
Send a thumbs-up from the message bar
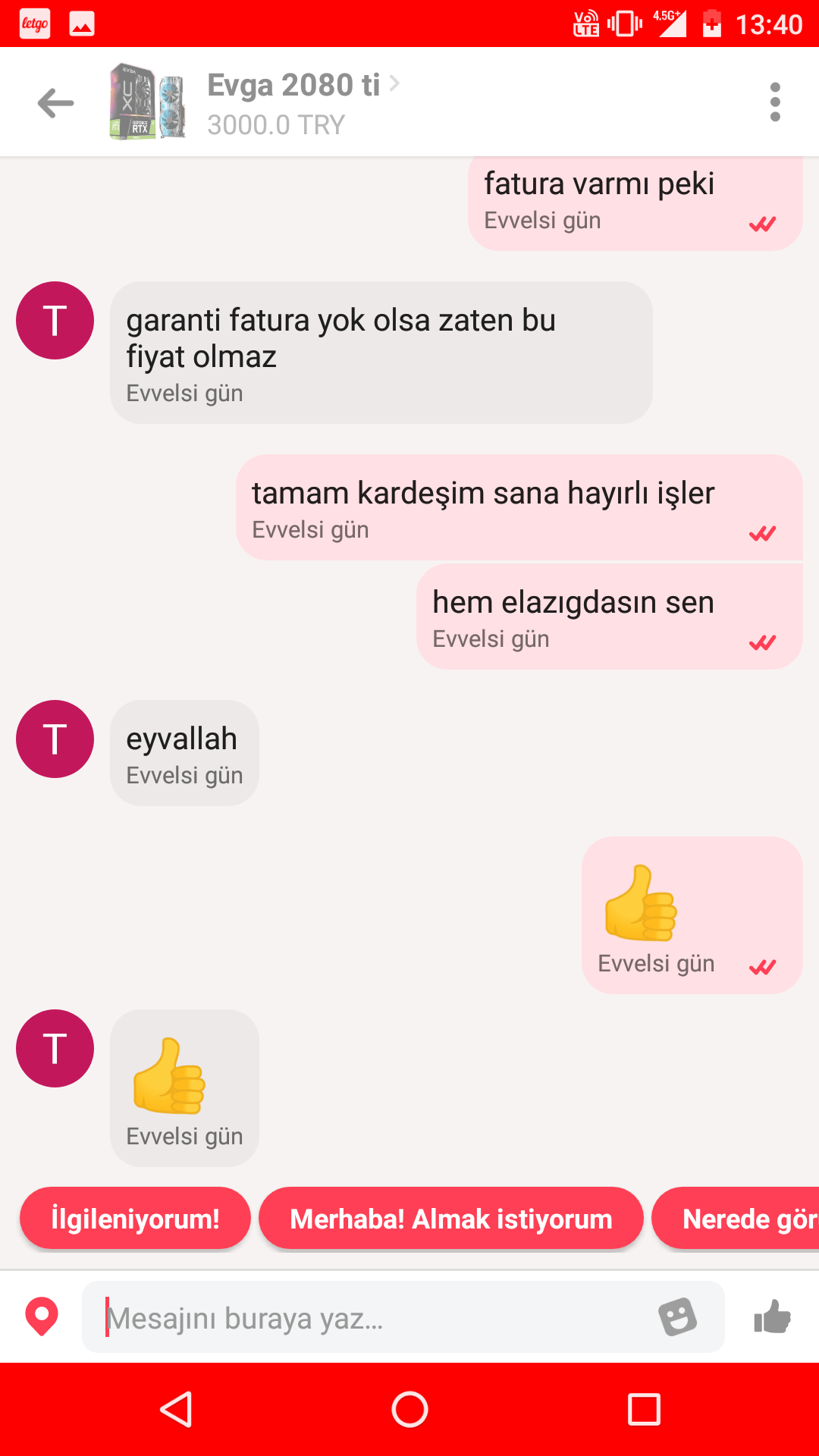772,1316
